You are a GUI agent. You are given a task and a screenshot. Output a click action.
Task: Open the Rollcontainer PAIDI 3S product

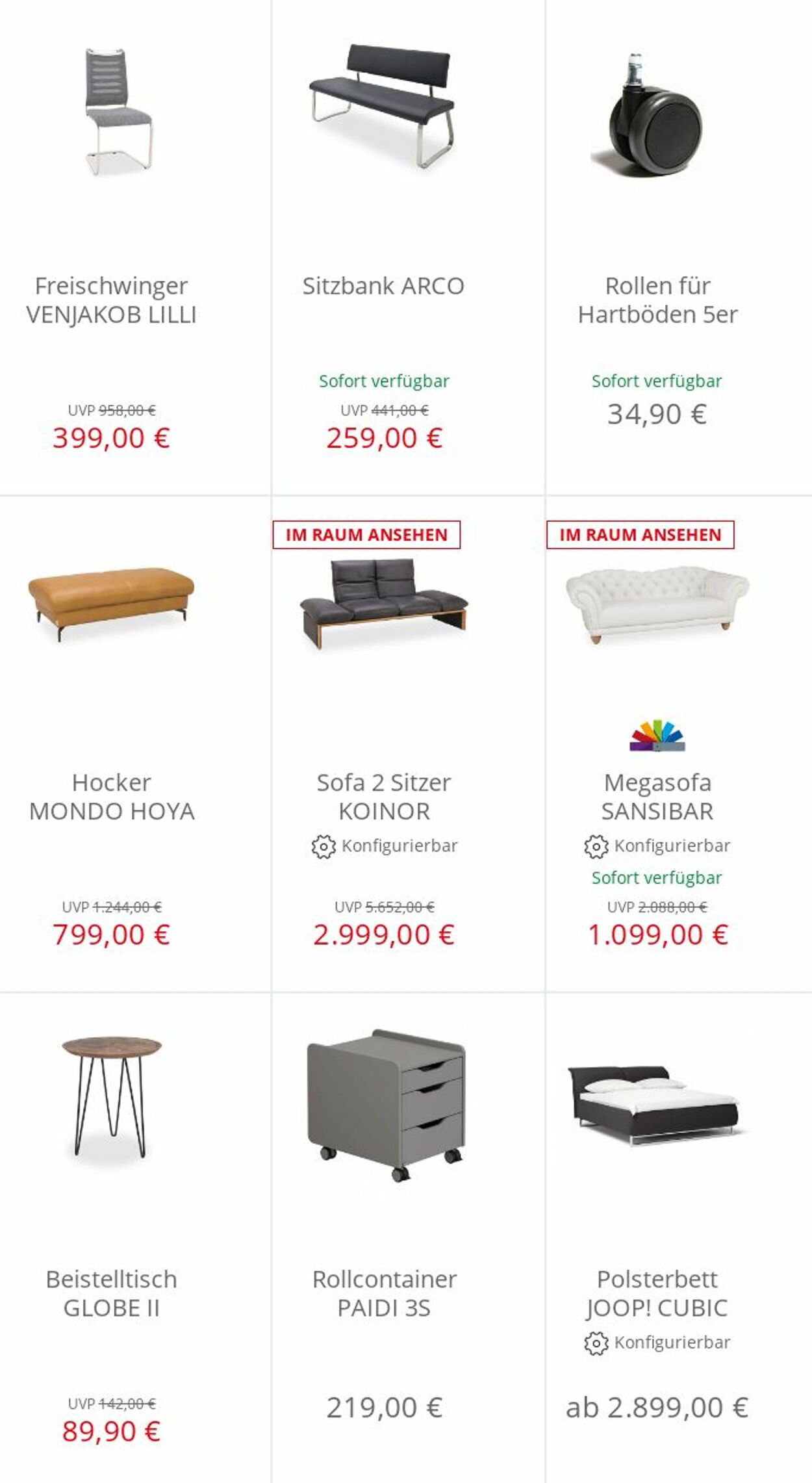pyautogui.click(x=384, y=1293)
